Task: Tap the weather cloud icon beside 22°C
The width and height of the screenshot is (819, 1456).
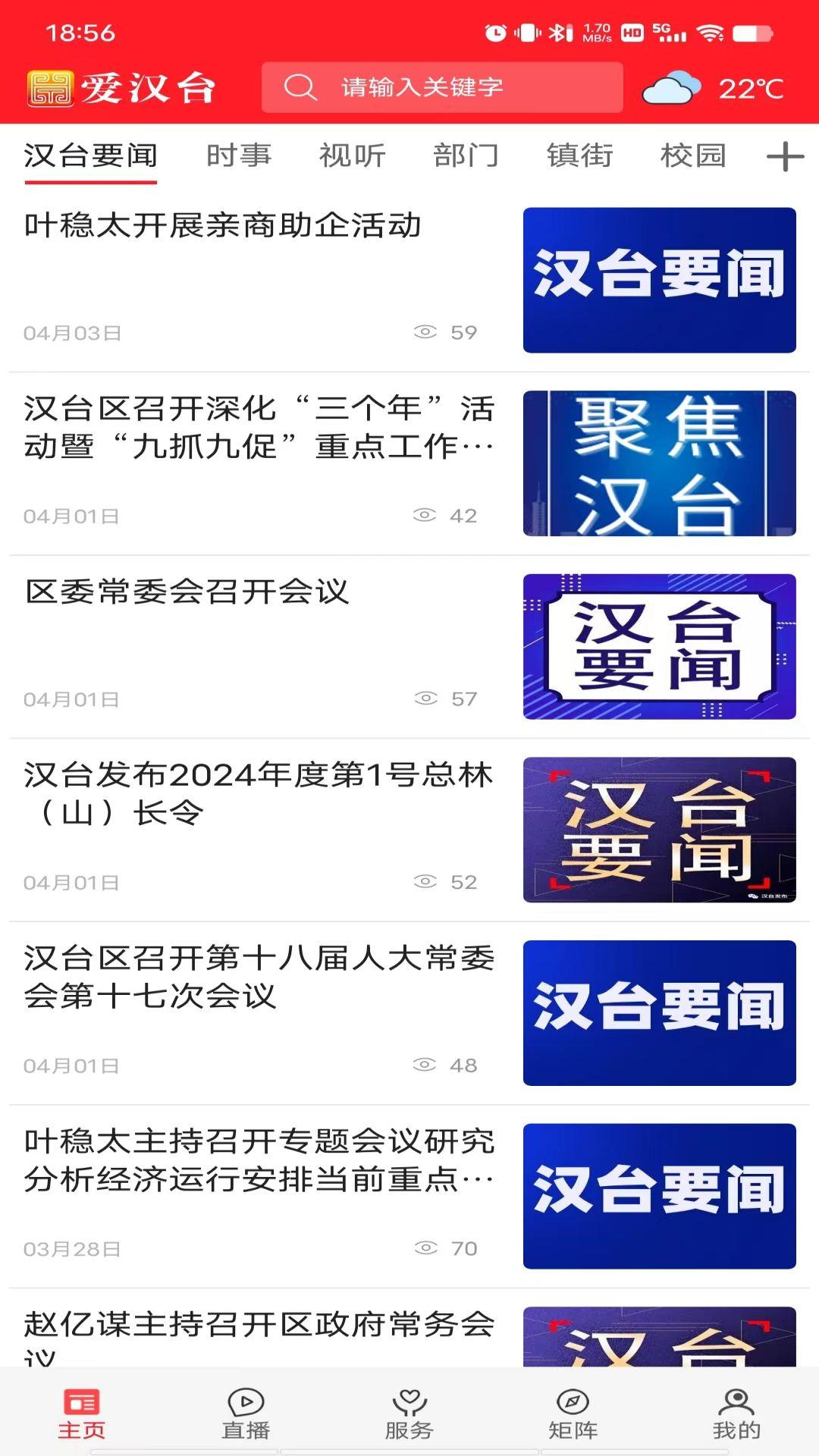Action: point(671,88)
